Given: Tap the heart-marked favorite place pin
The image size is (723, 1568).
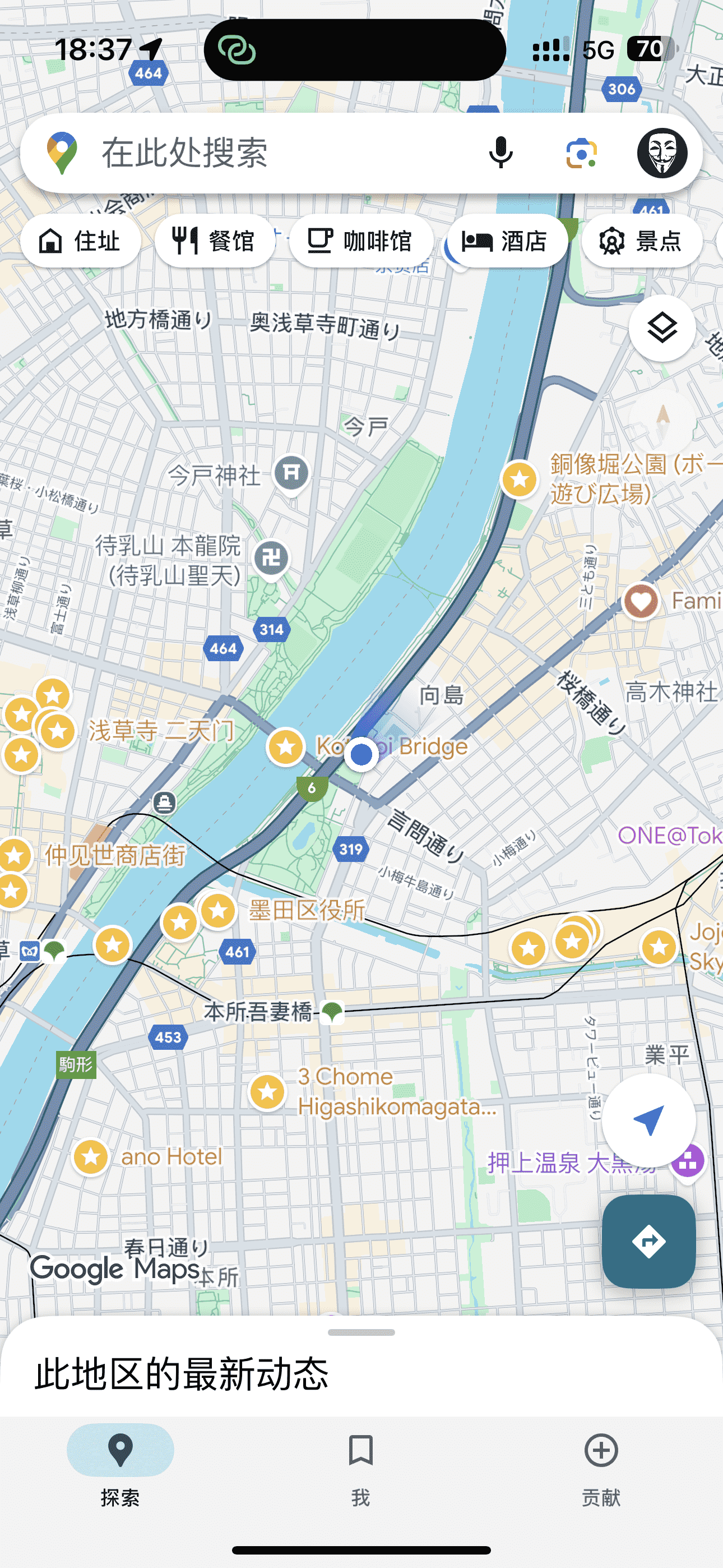Looking at the screenshot, I should (639, 601).
